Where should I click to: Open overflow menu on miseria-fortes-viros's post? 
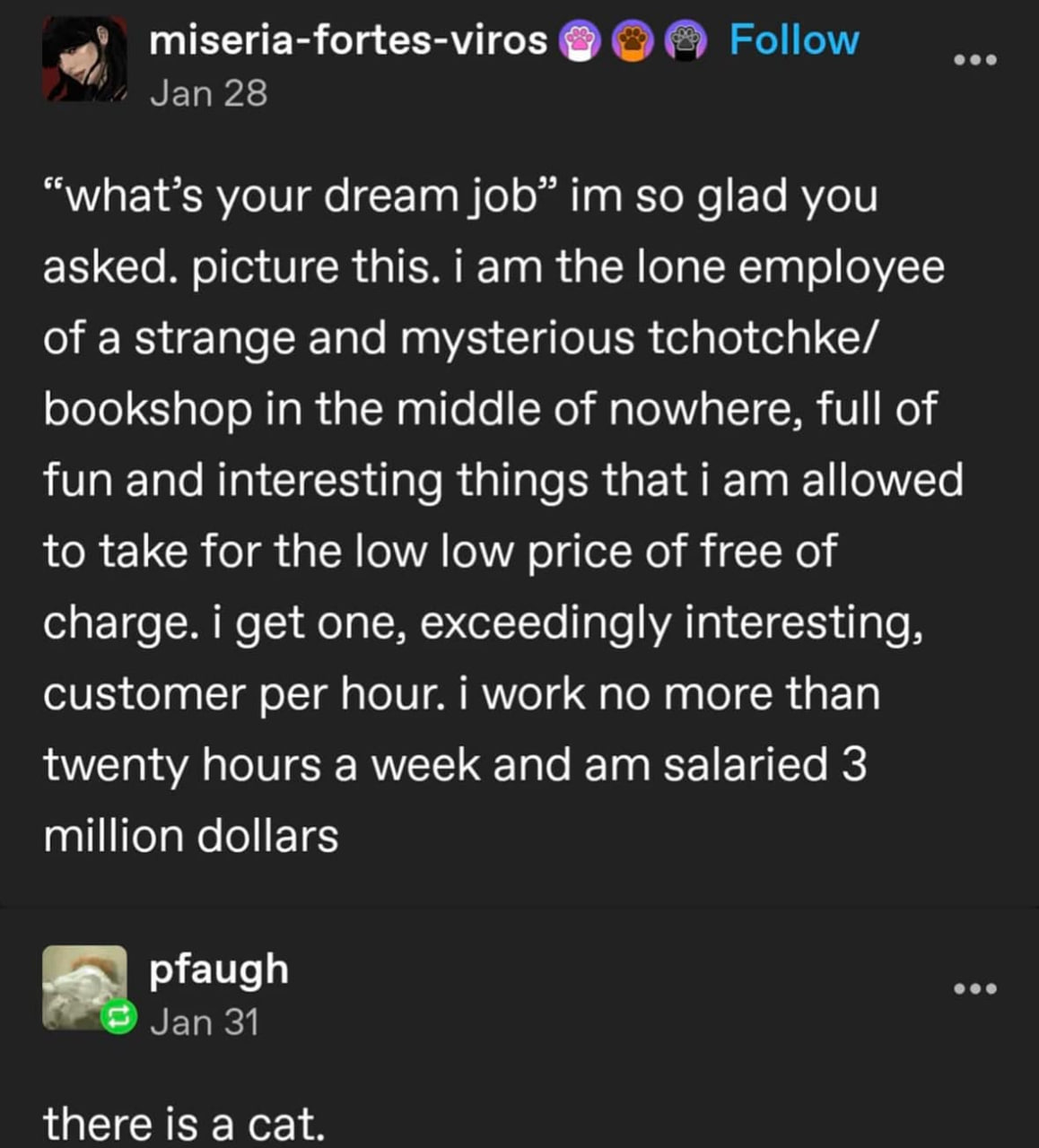click(974, 60)
